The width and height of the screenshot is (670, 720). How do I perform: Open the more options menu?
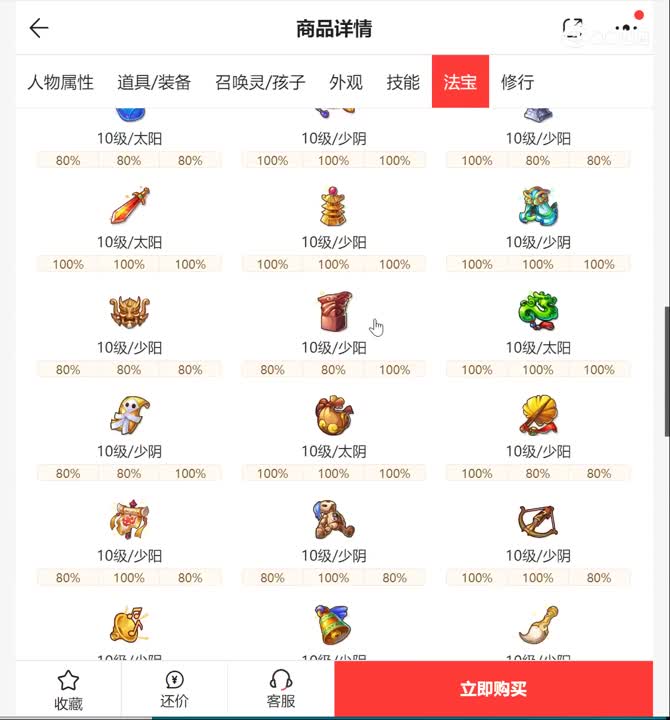tap(627, 28)
